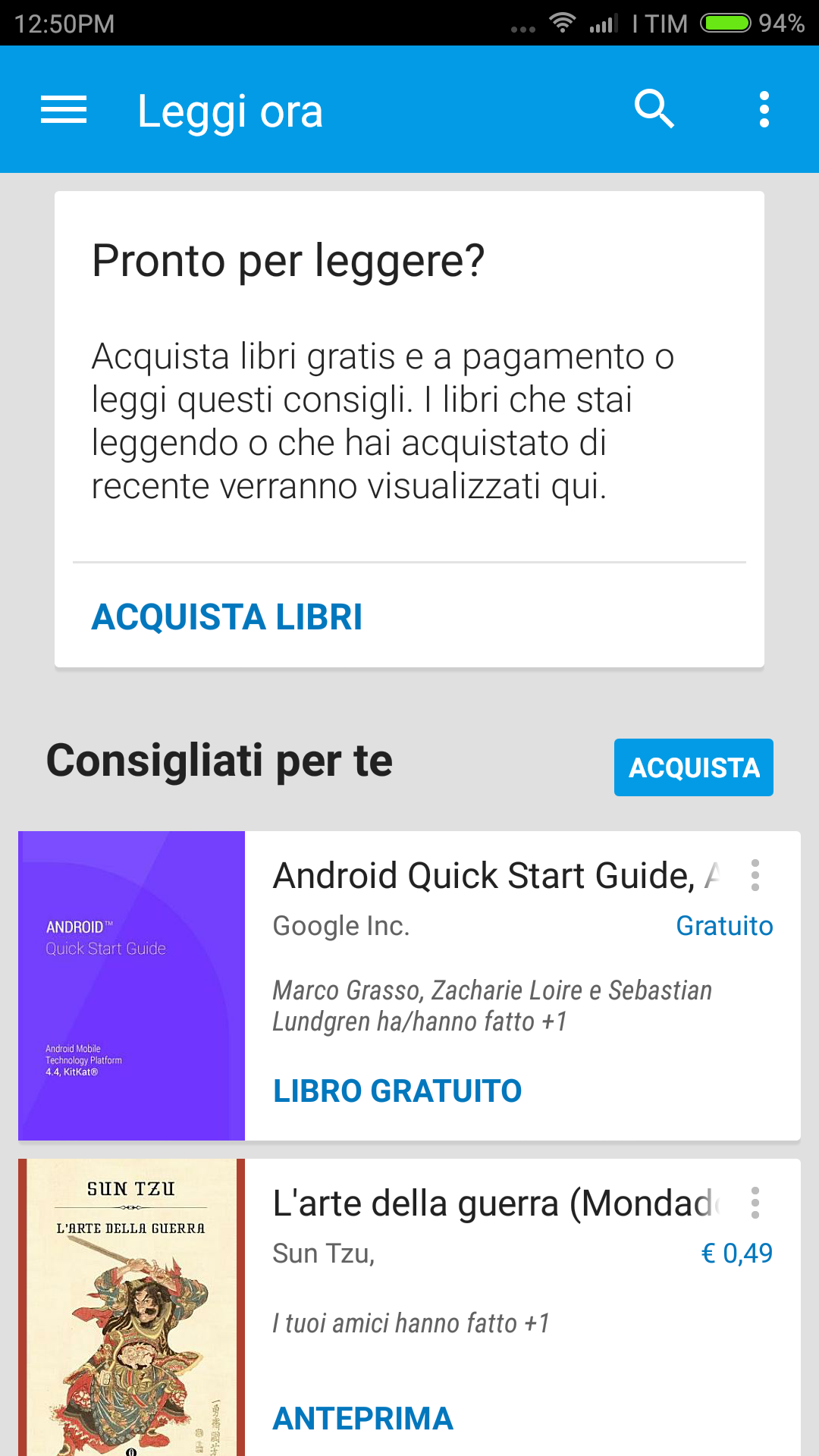The height and width of the screenshot is (1456, 819).
Task: Open the search icon in app bar
Action: pos(654,109)
